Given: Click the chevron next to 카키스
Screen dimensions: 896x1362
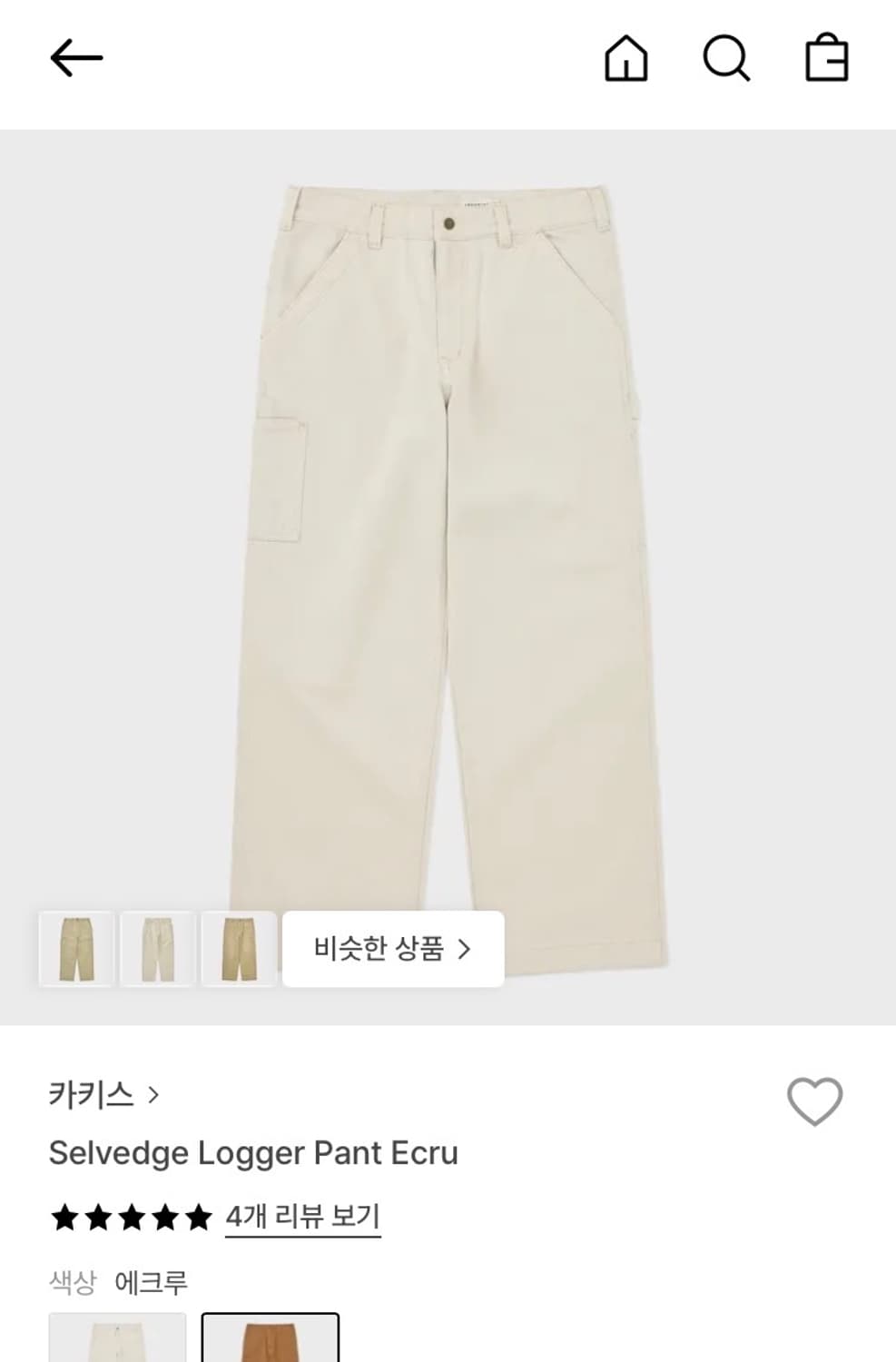Looking at the screenshot, I should click(156, 1096).
